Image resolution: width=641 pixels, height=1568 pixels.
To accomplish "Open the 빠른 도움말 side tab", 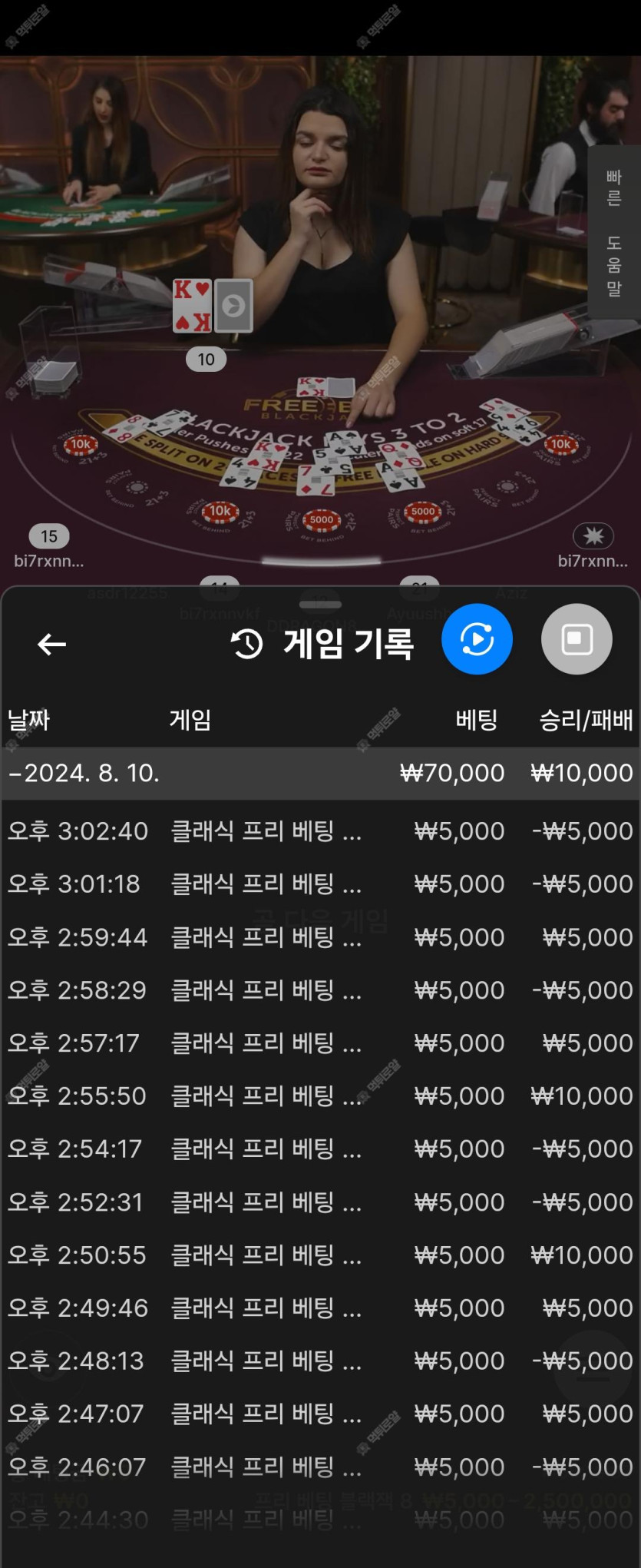I will (613, 232).
